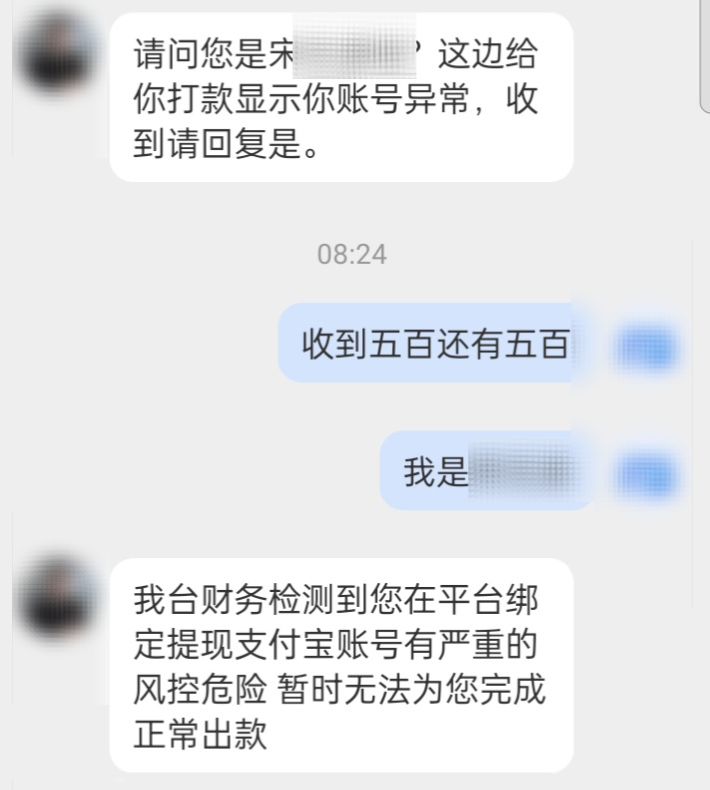
Task: Tap own avatar next to 我是 message
Action: tap(646, 475)
